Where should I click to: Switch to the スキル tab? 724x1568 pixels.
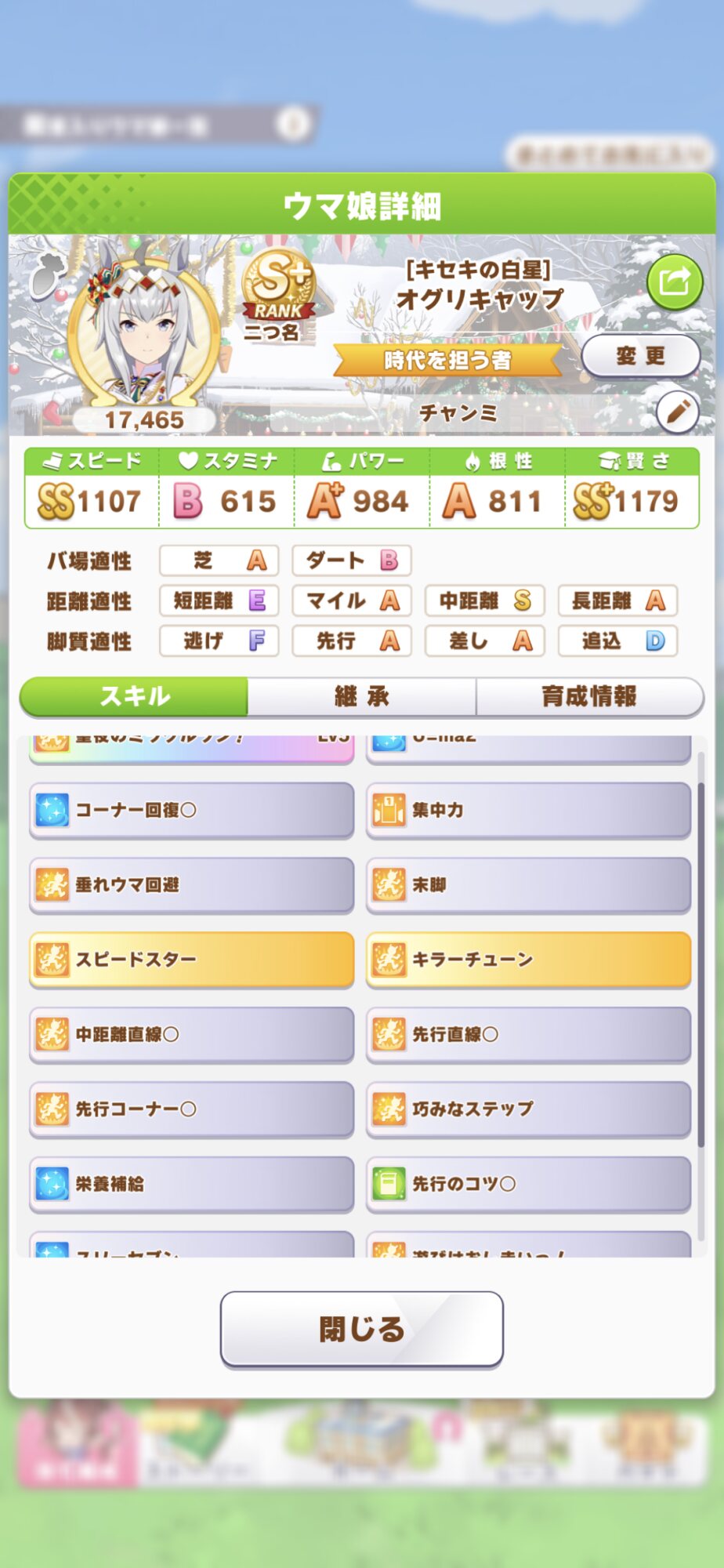[134, 696]
